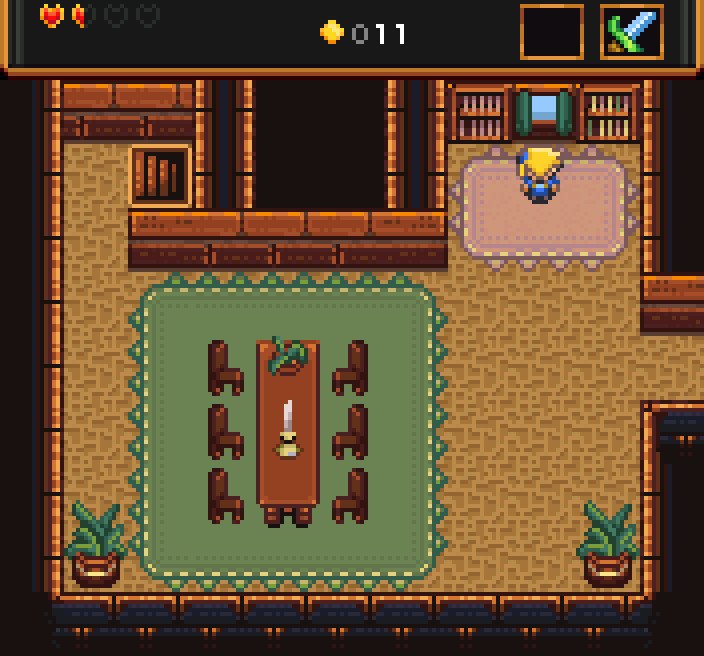
Task: Tap the sword item slot
Action: click(631, 32)
